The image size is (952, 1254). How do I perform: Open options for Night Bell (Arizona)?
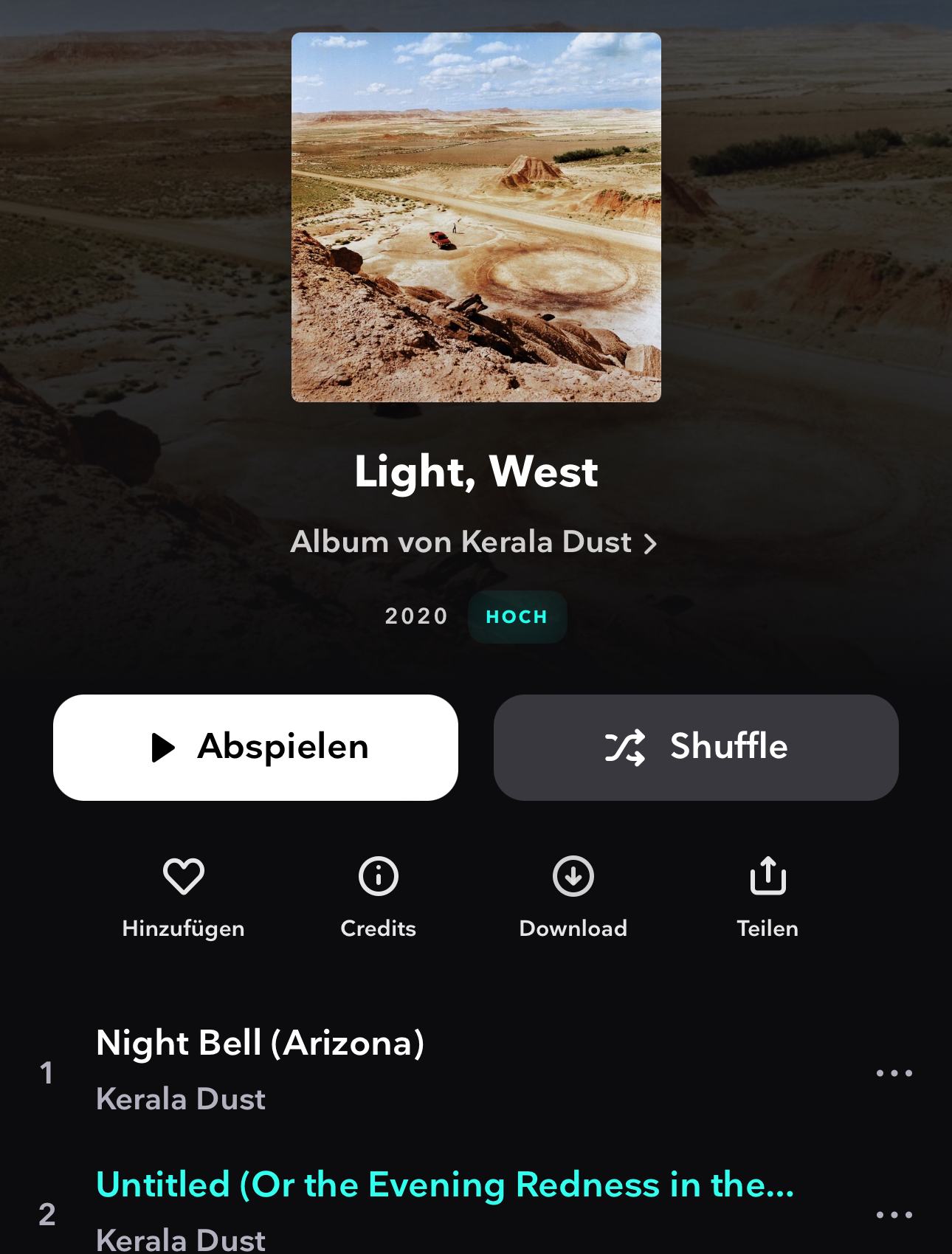pos(894,1072)
